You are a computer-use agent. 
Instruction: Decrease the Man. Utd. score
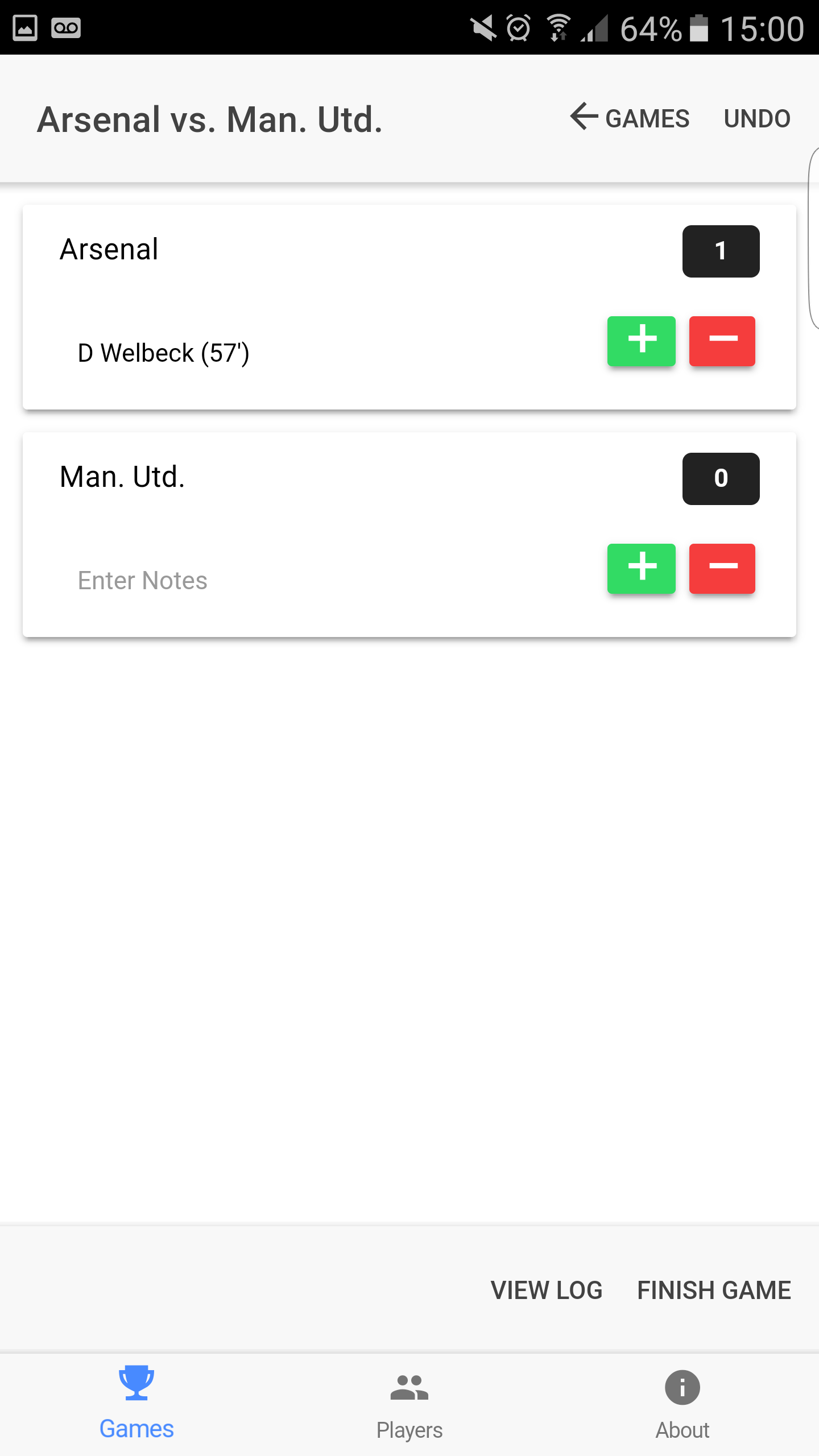pos(722,568)
